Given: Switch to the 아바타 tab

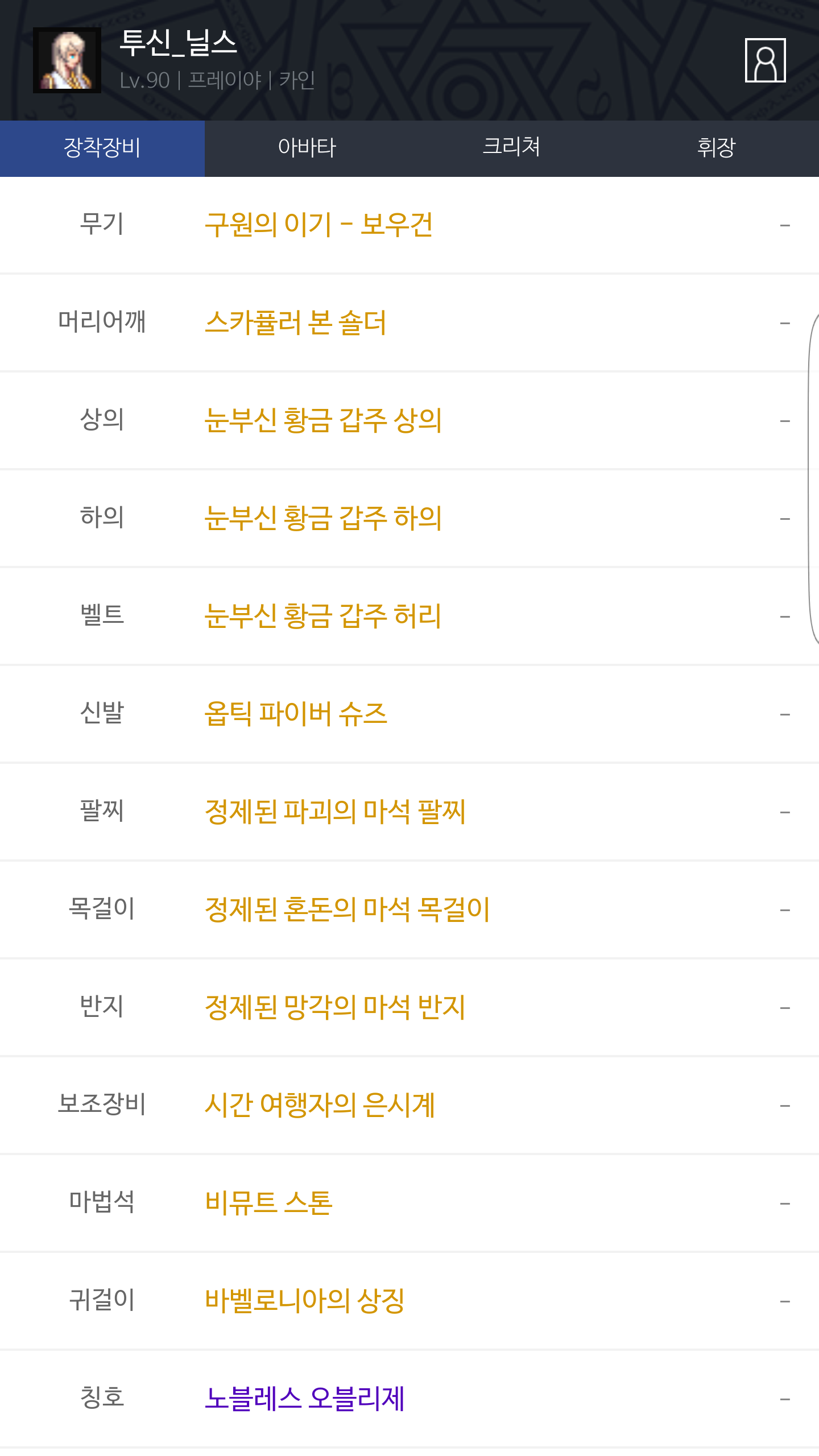Looking at the screenshot, I should 307,148.
